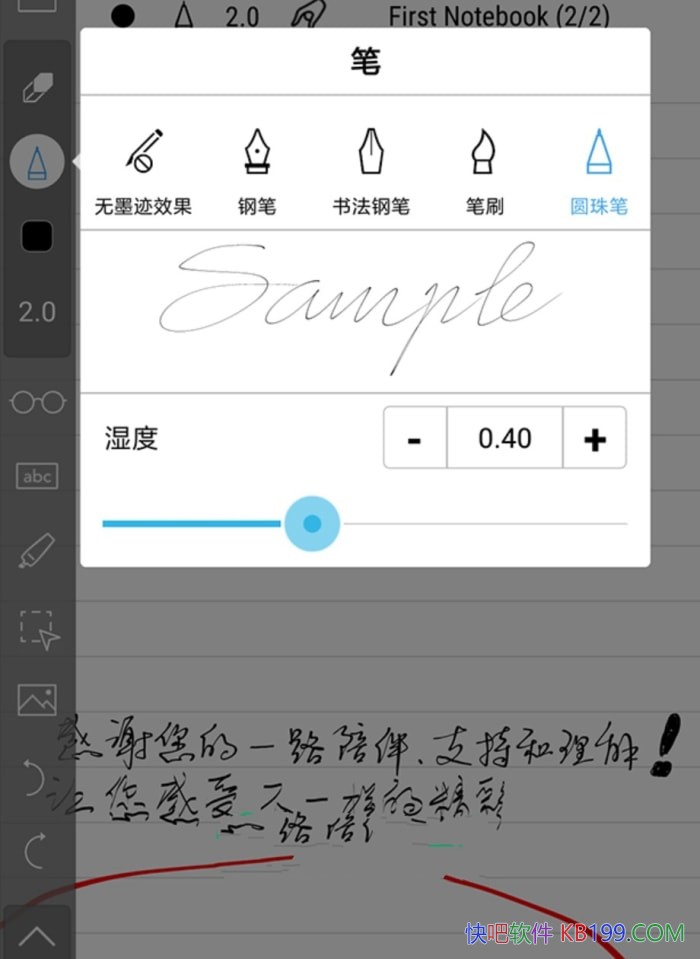Open the 2.0 stroke width setting
Viewport: 700px width, 959px height.
[37, 312]
